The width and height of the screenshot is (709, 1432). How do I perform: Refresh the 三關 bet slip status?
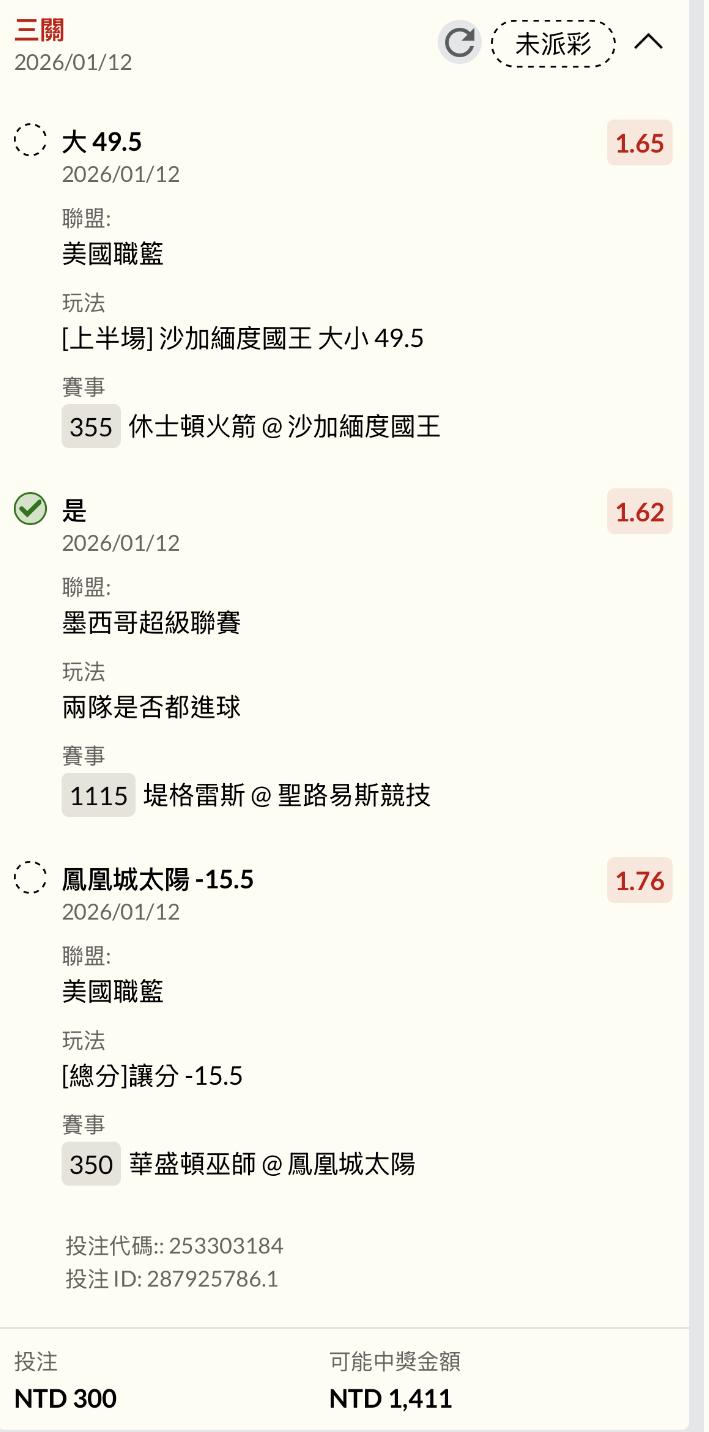(459, 43)
